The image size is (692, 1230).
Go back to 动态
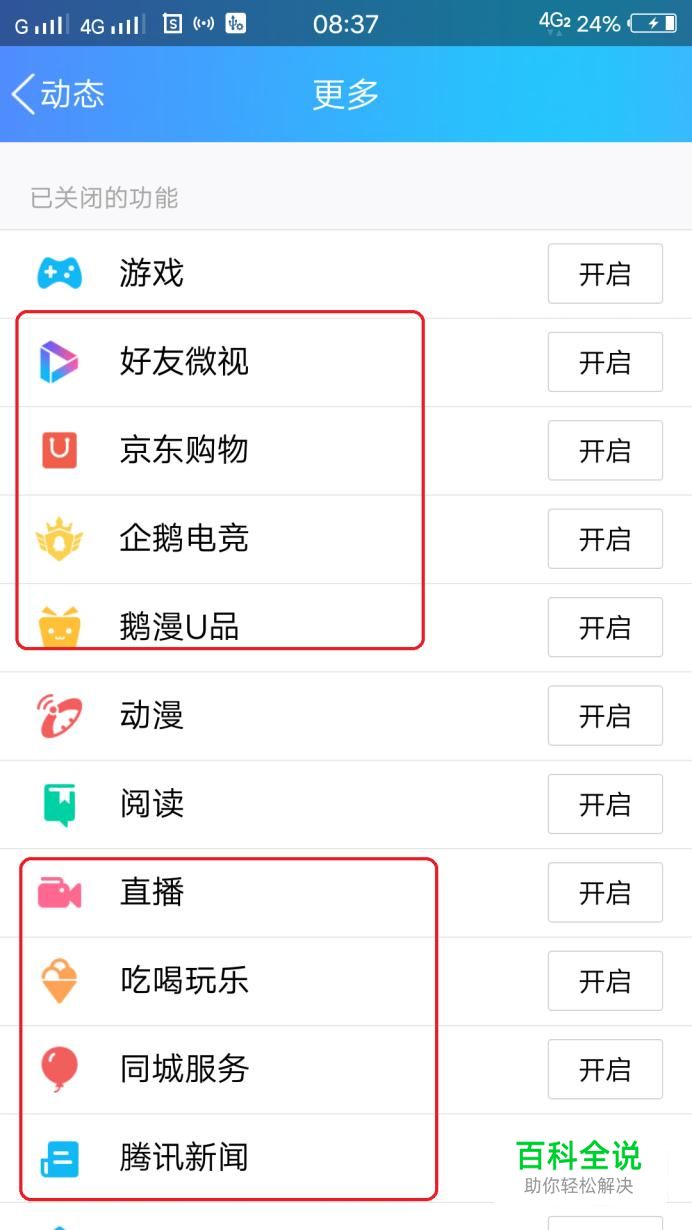[58, 94]
